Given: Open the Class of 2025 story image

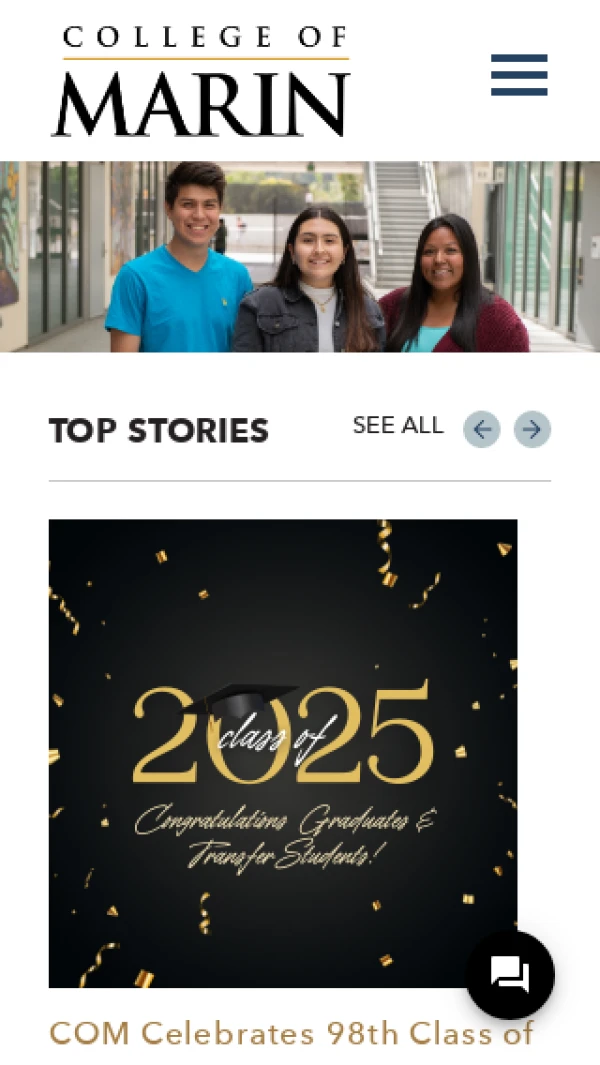Looking at the screenshot, I should pyautogui.click(x=283, y=752).
